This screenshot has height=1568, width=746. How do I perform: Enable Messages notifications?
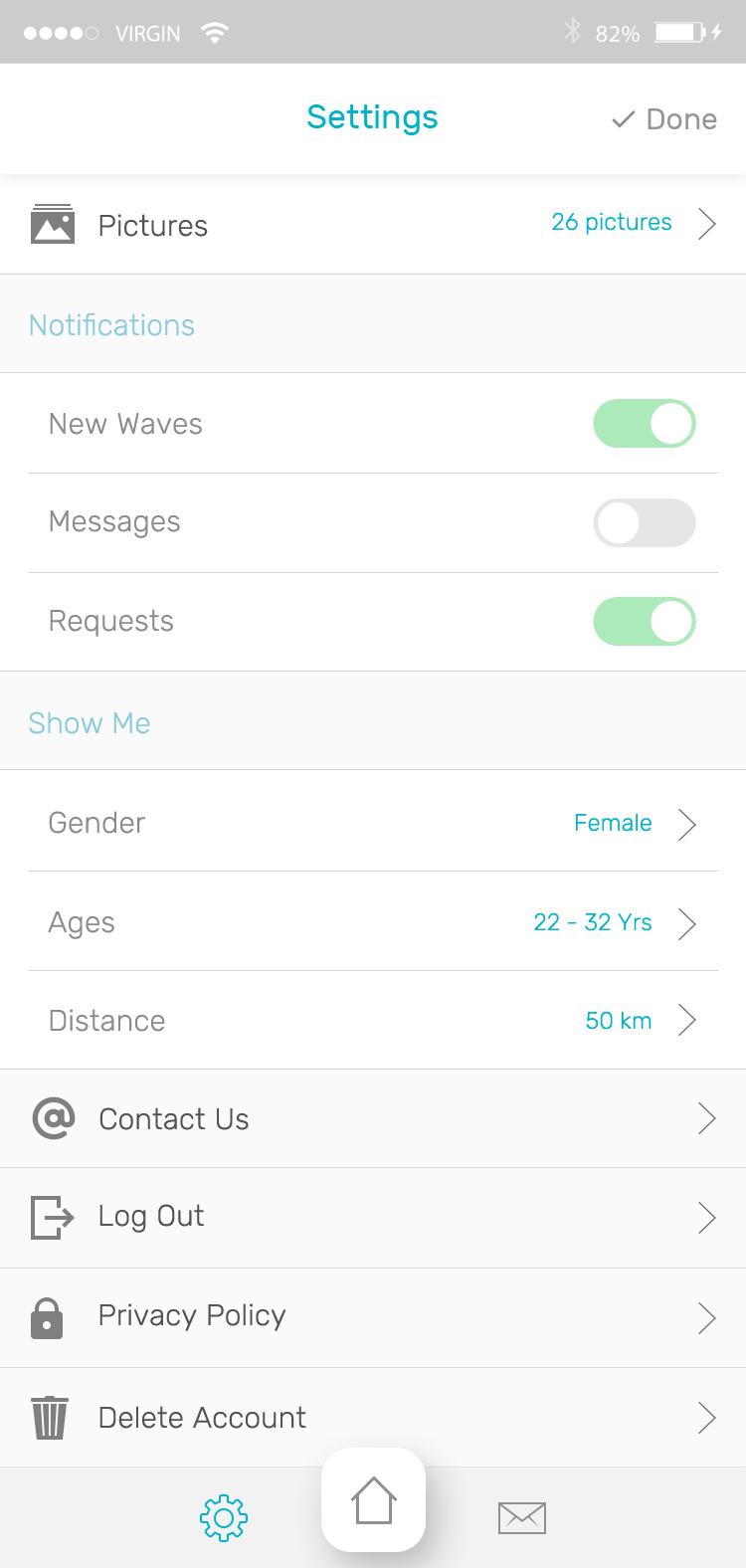644,523
